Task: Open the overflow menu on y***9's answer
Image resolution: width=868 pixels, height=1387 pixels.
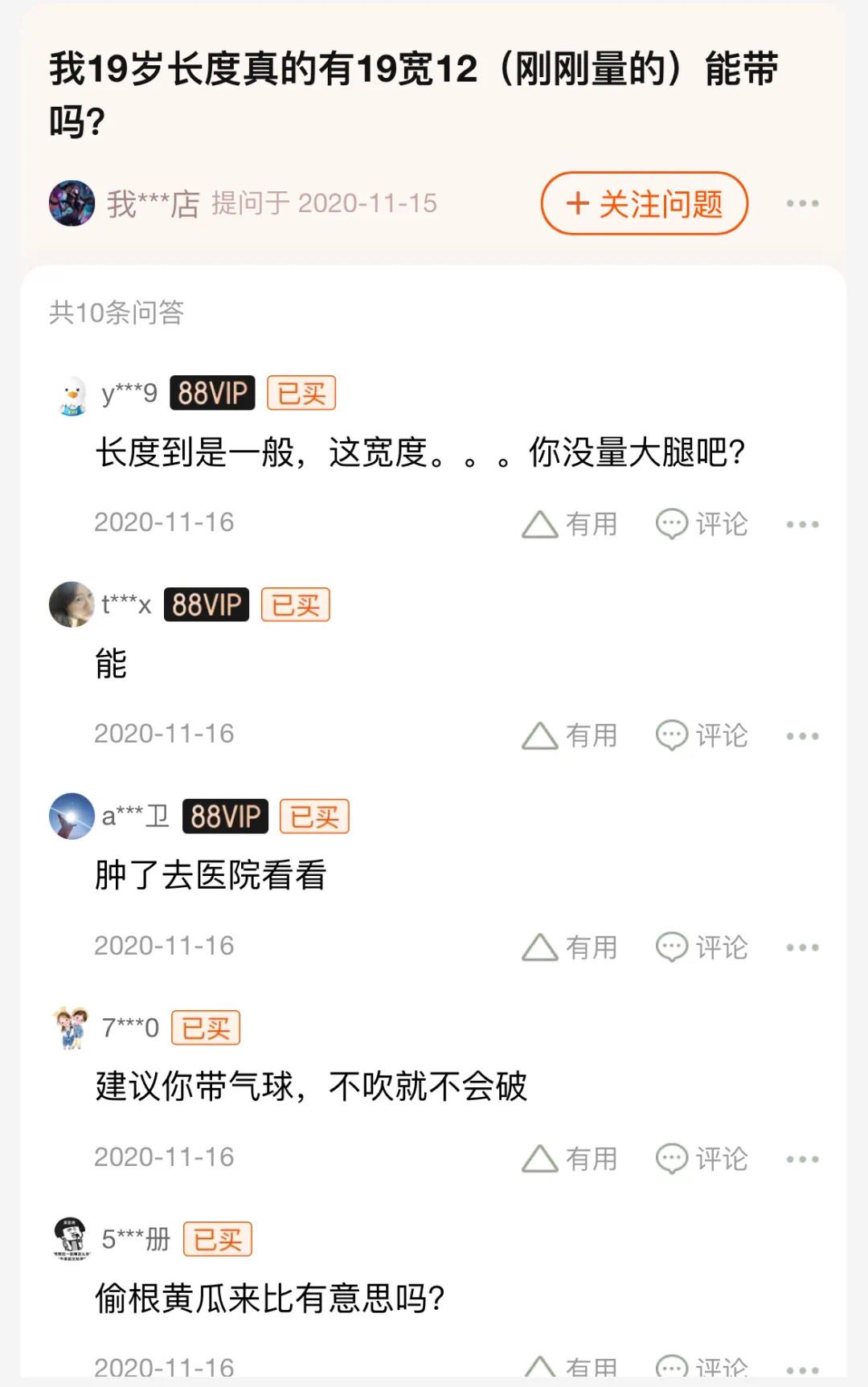Action: 800,523
